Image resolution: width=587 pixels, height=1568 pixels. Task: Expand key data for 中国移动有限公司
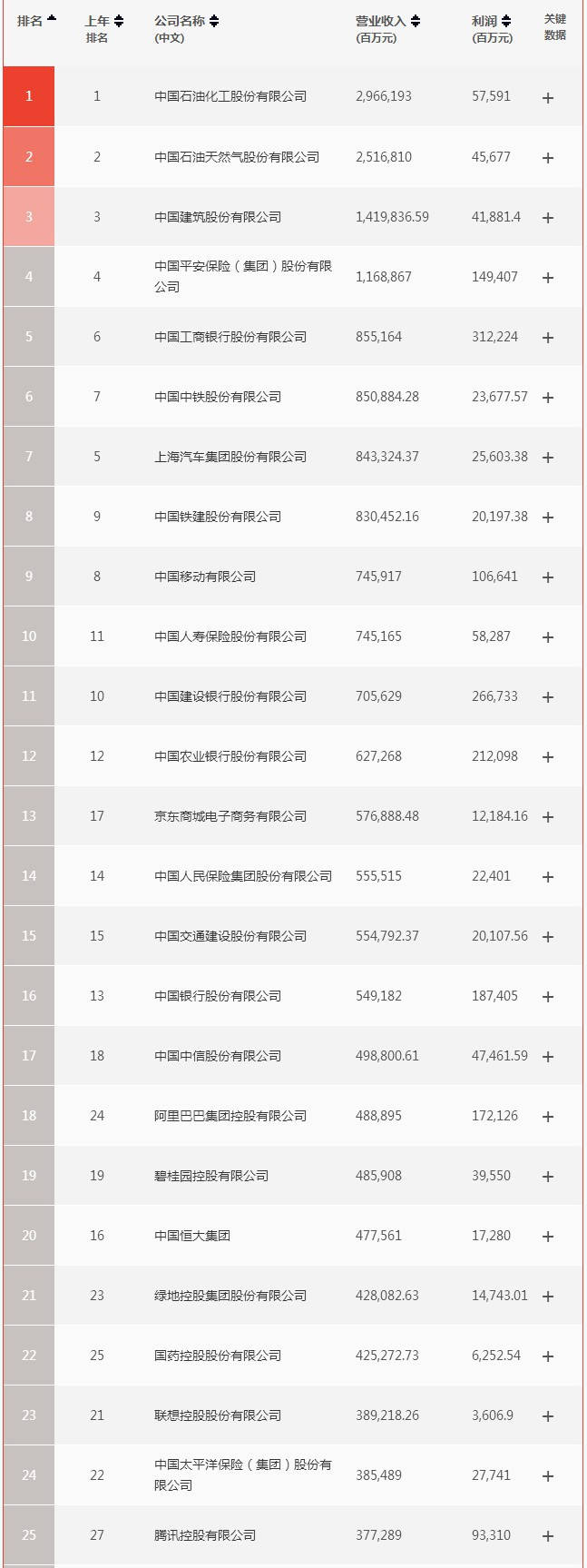[x=548, y=577]
